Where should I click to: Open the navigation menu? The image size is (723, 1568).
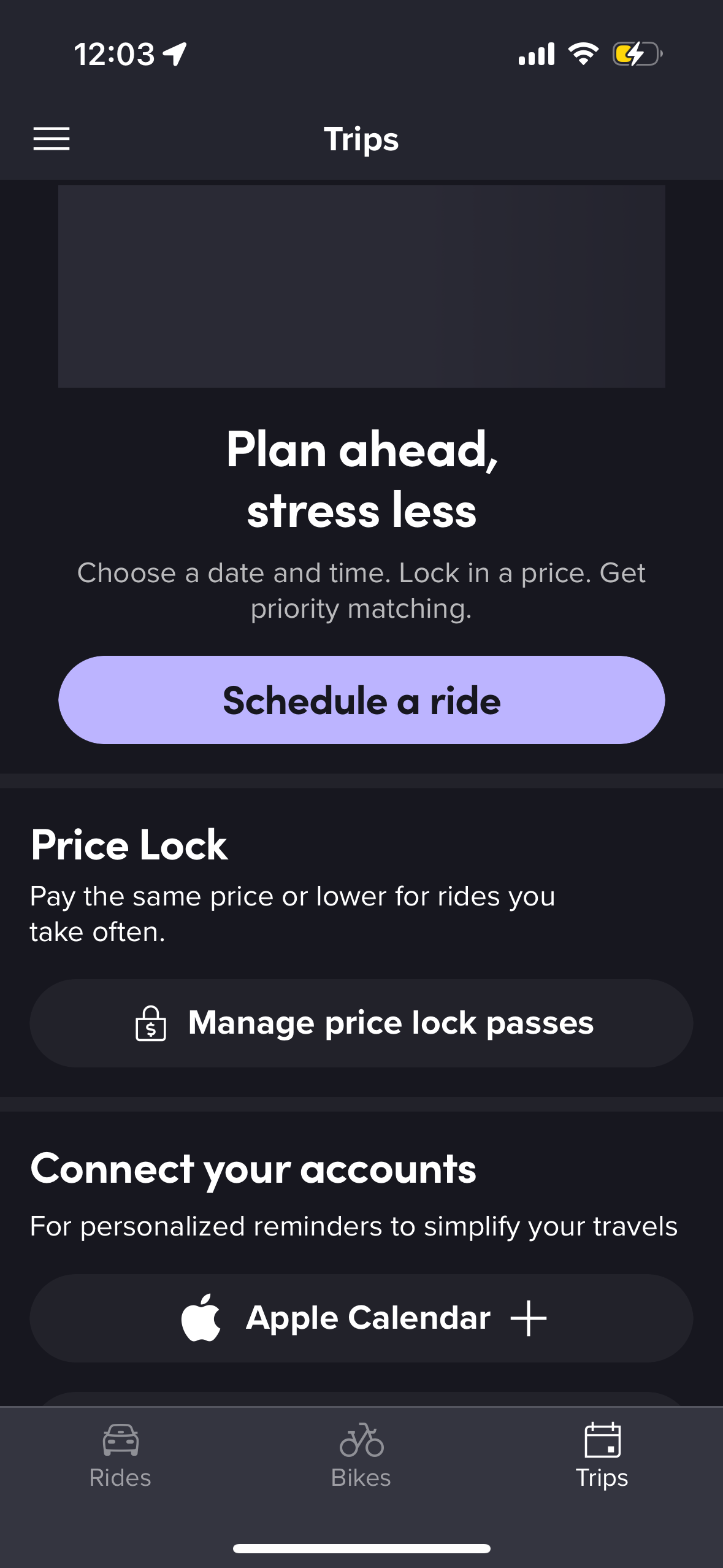click(52, 139)
